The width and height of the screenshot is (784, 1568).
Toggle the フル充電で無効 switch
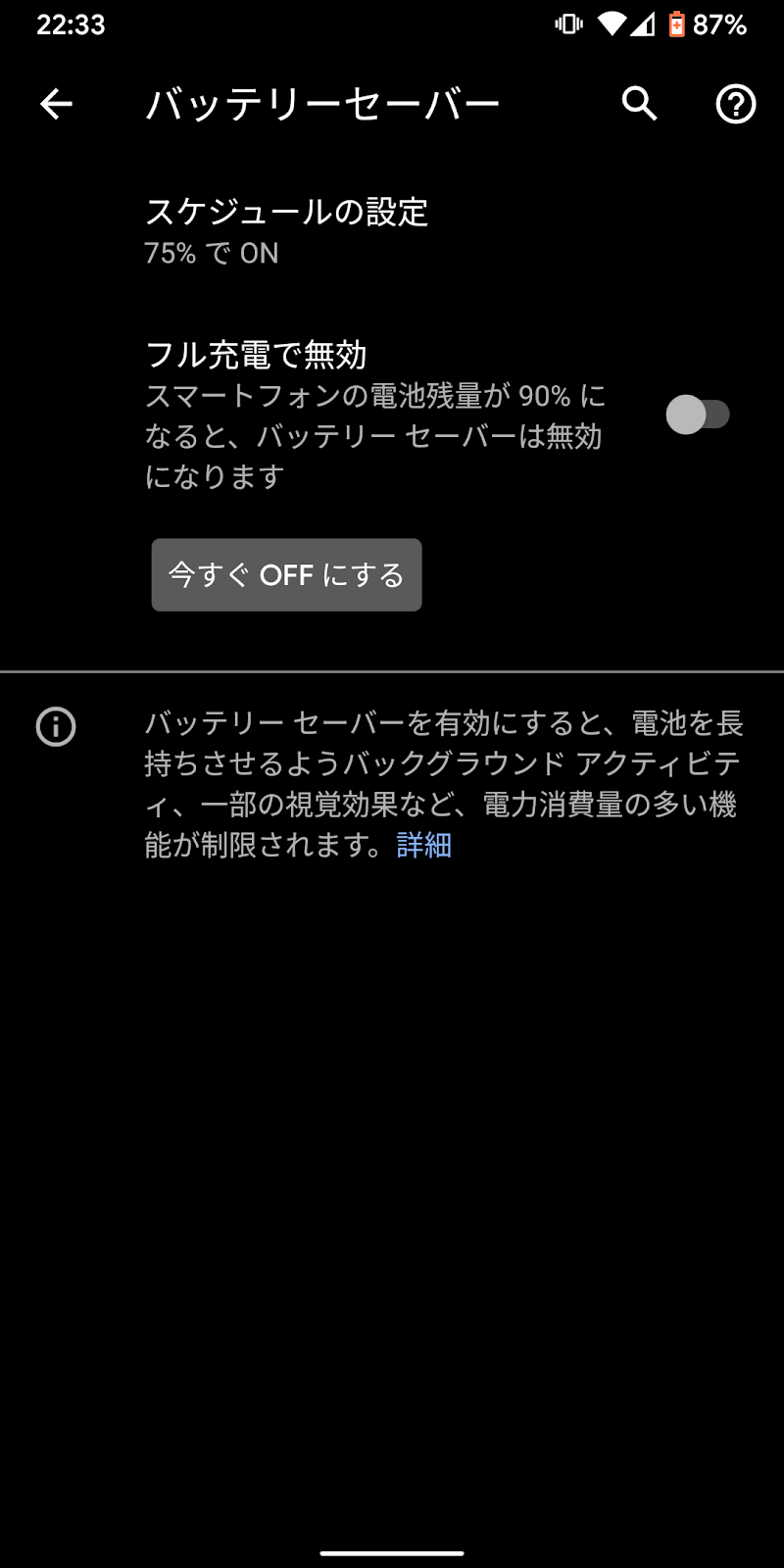point(698,415)
